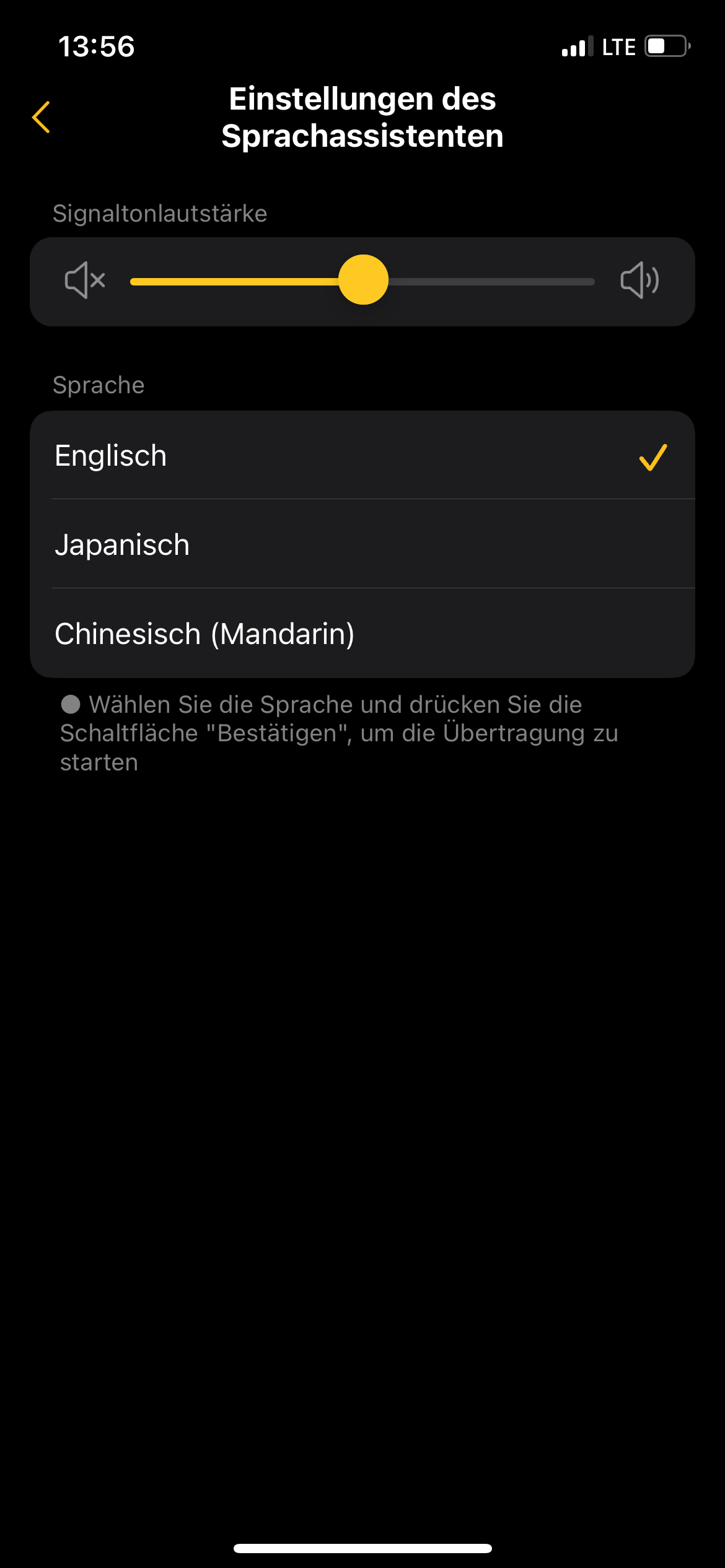This screenshot has width=725, height=1568.
Task: Select Englisch as the language
Action: point(362,455)
